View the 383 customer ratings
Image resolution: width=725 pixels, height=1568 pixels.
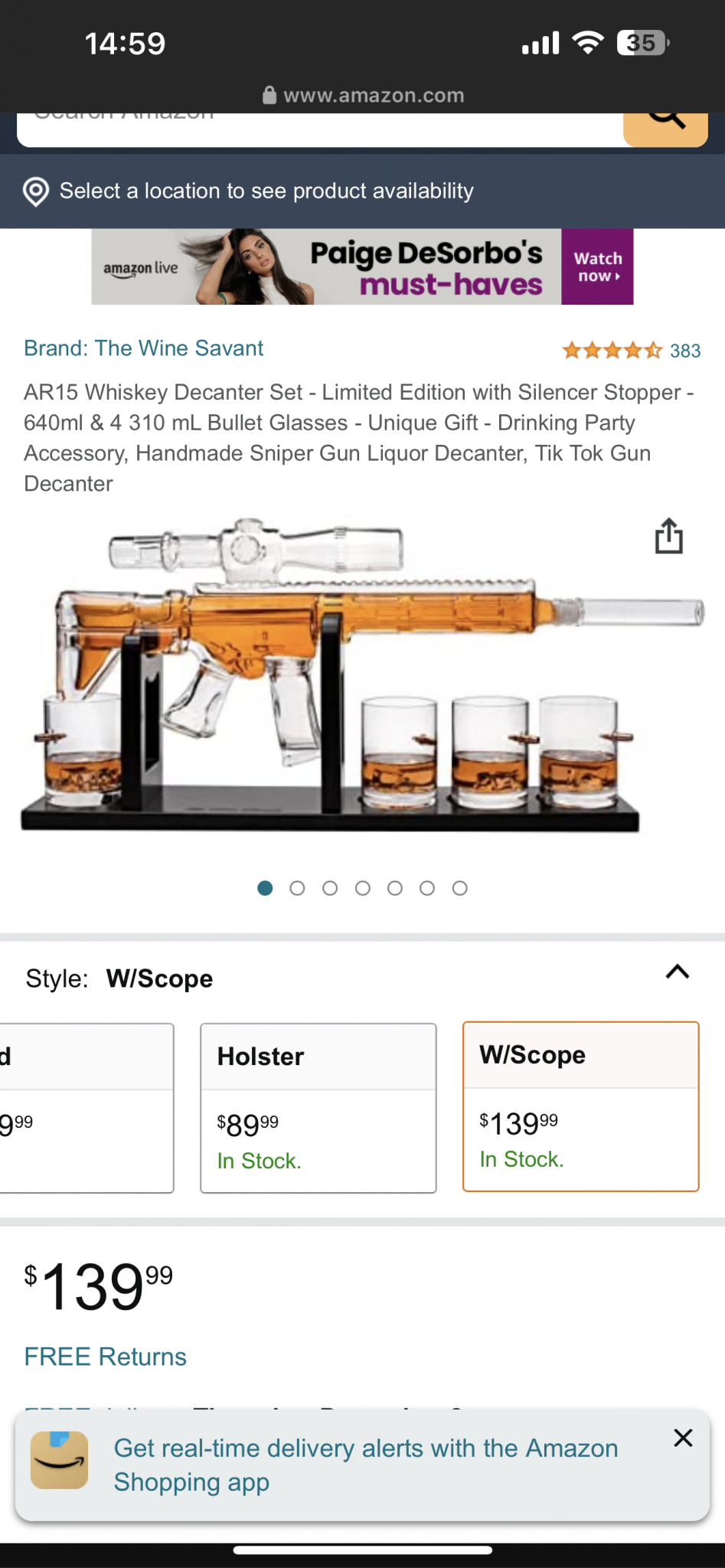[631, 351]
